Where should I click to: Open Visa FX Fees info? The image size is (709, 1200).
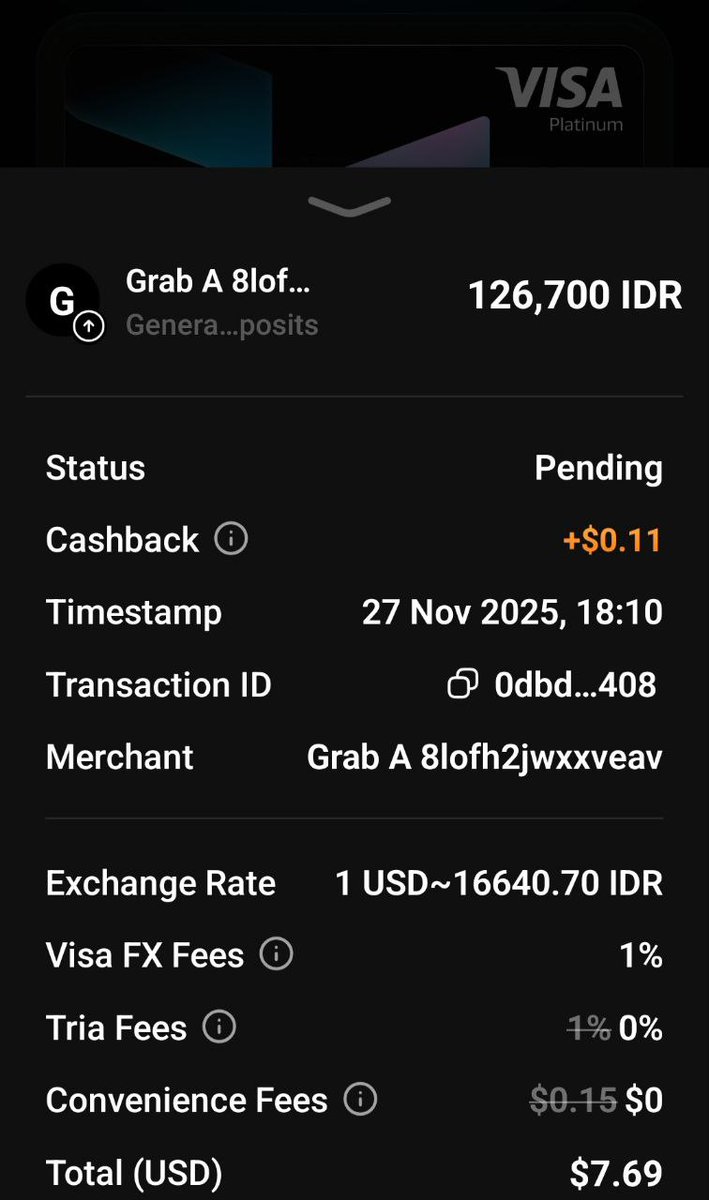click(276, 955)
